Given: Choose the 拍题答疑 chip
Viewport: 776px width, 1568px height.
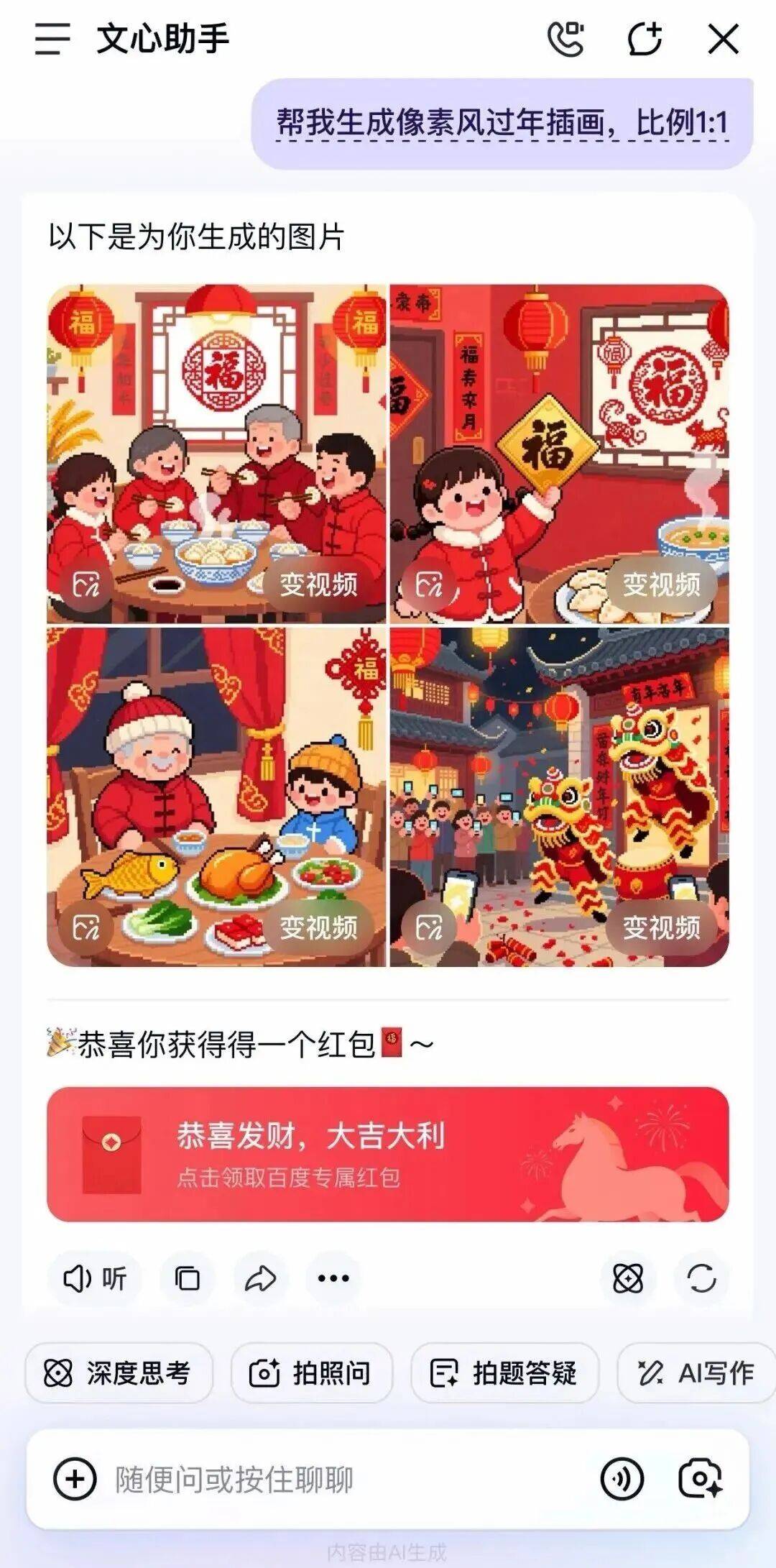Looking at the screenshot, I should (504, 1373).
